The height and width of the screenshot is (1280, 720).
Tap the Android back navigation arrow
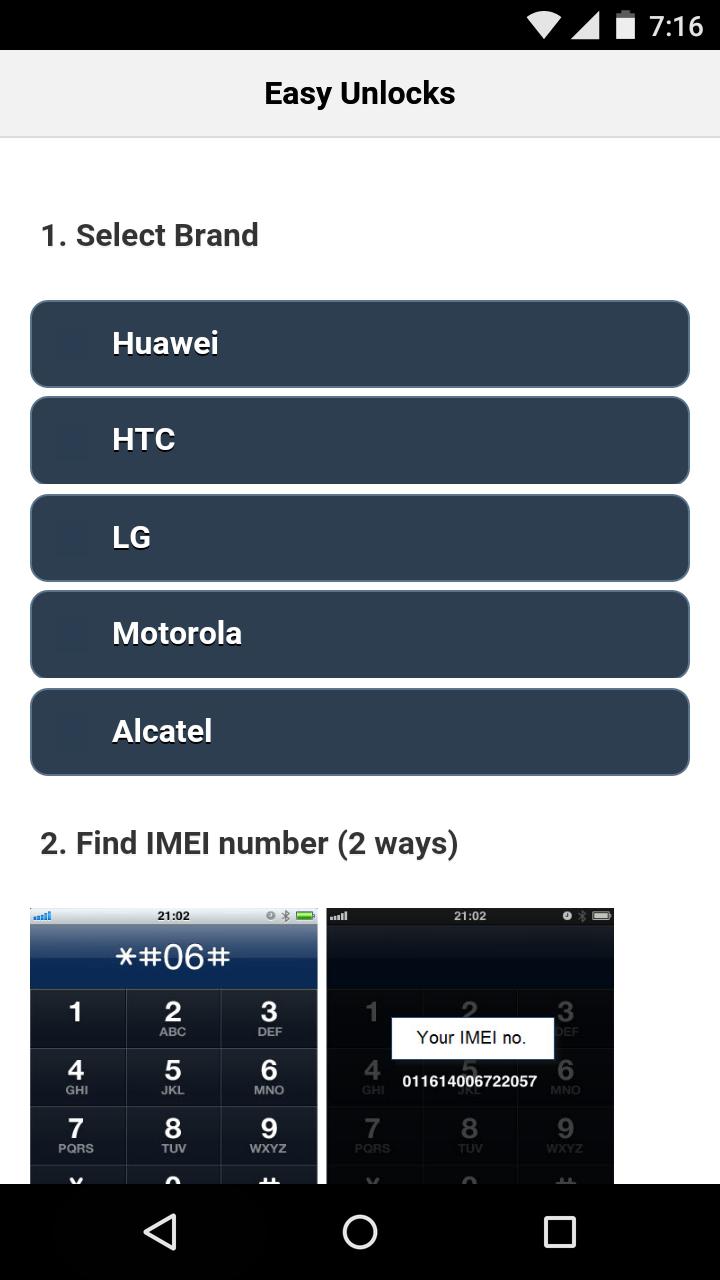tap(160, 1232)
